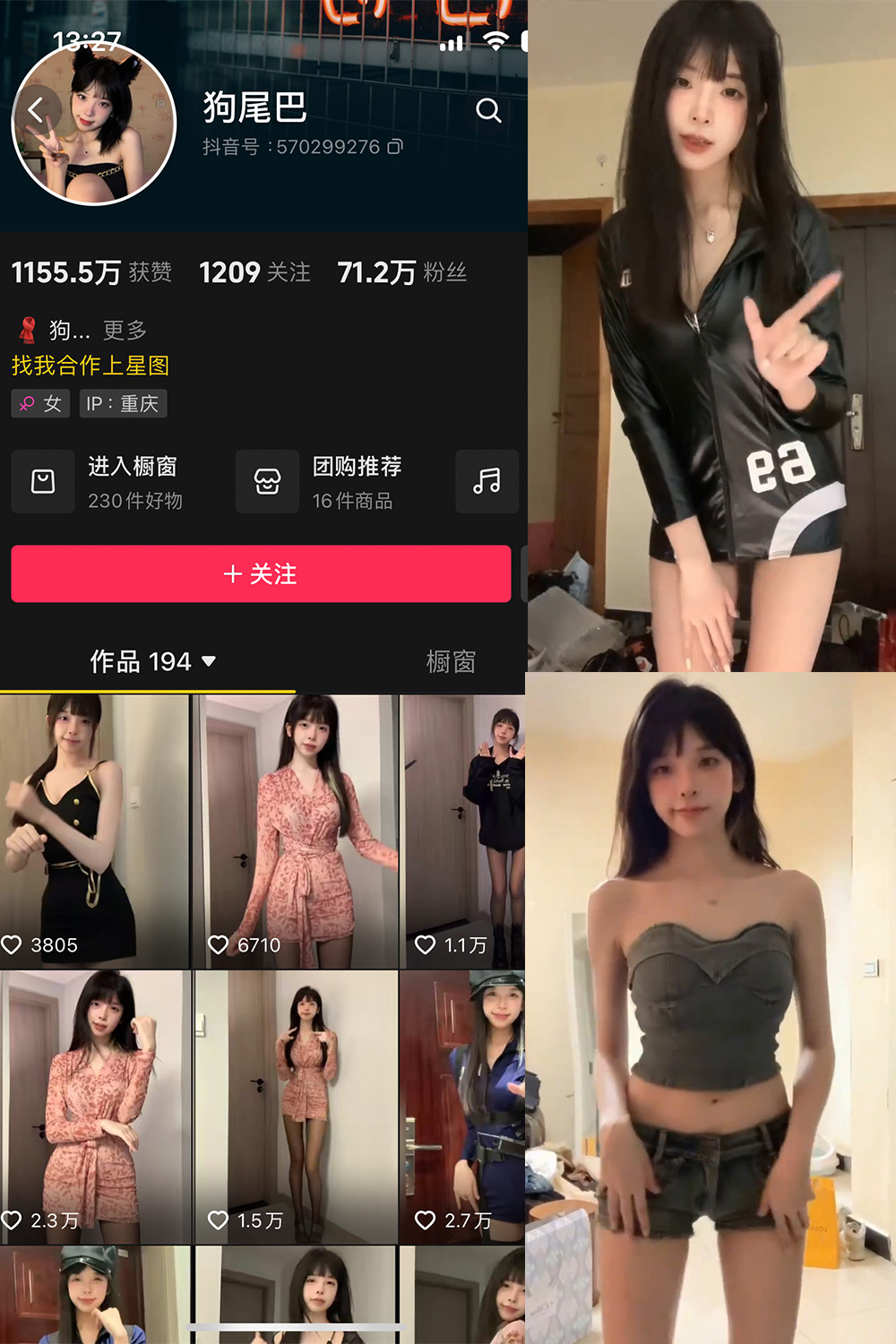
Task: Switch to the 橱窗 tab
Action: [x=451, y=662]
